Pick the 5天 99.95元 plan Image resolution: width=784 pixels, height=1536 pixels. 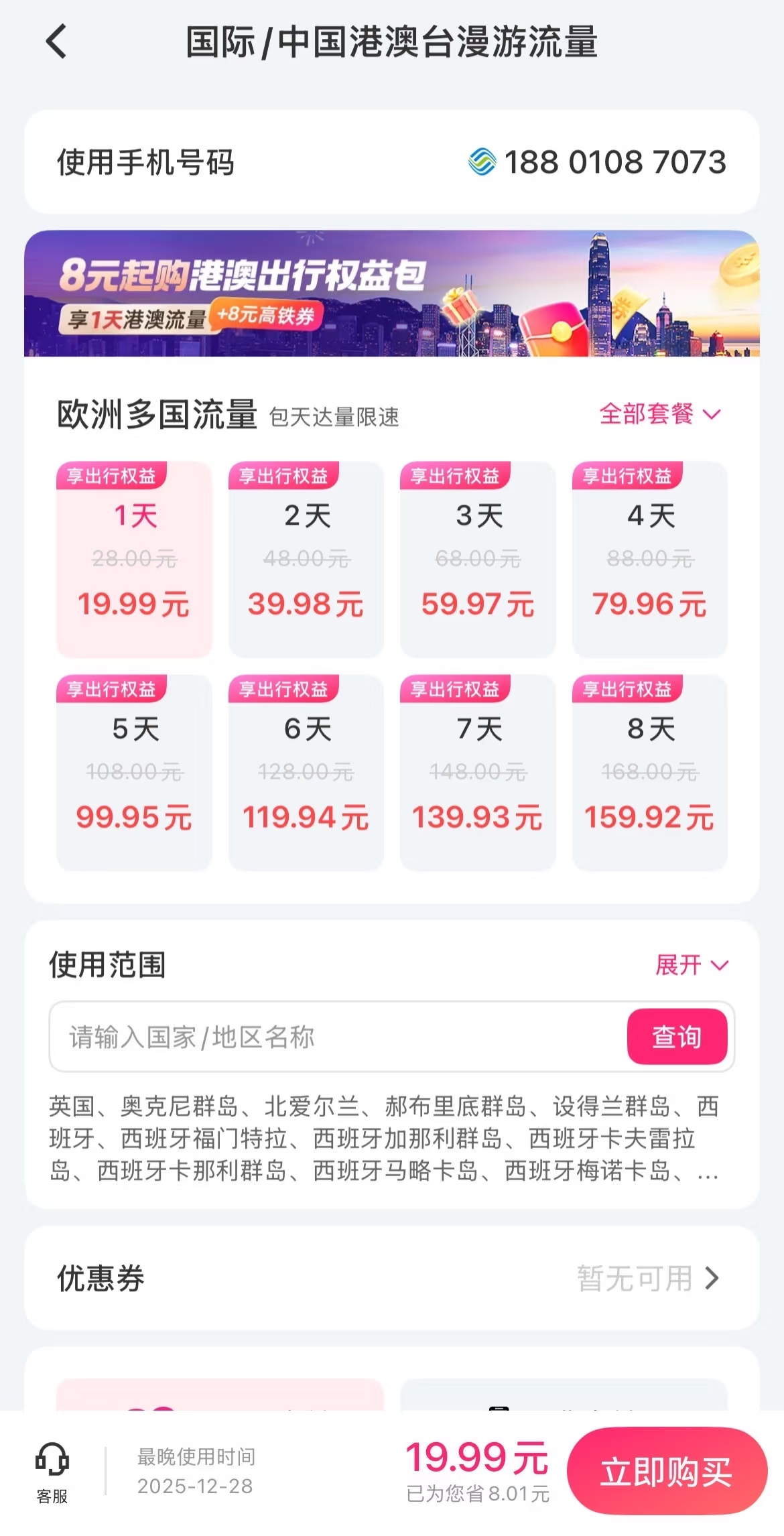pos(134,773)
